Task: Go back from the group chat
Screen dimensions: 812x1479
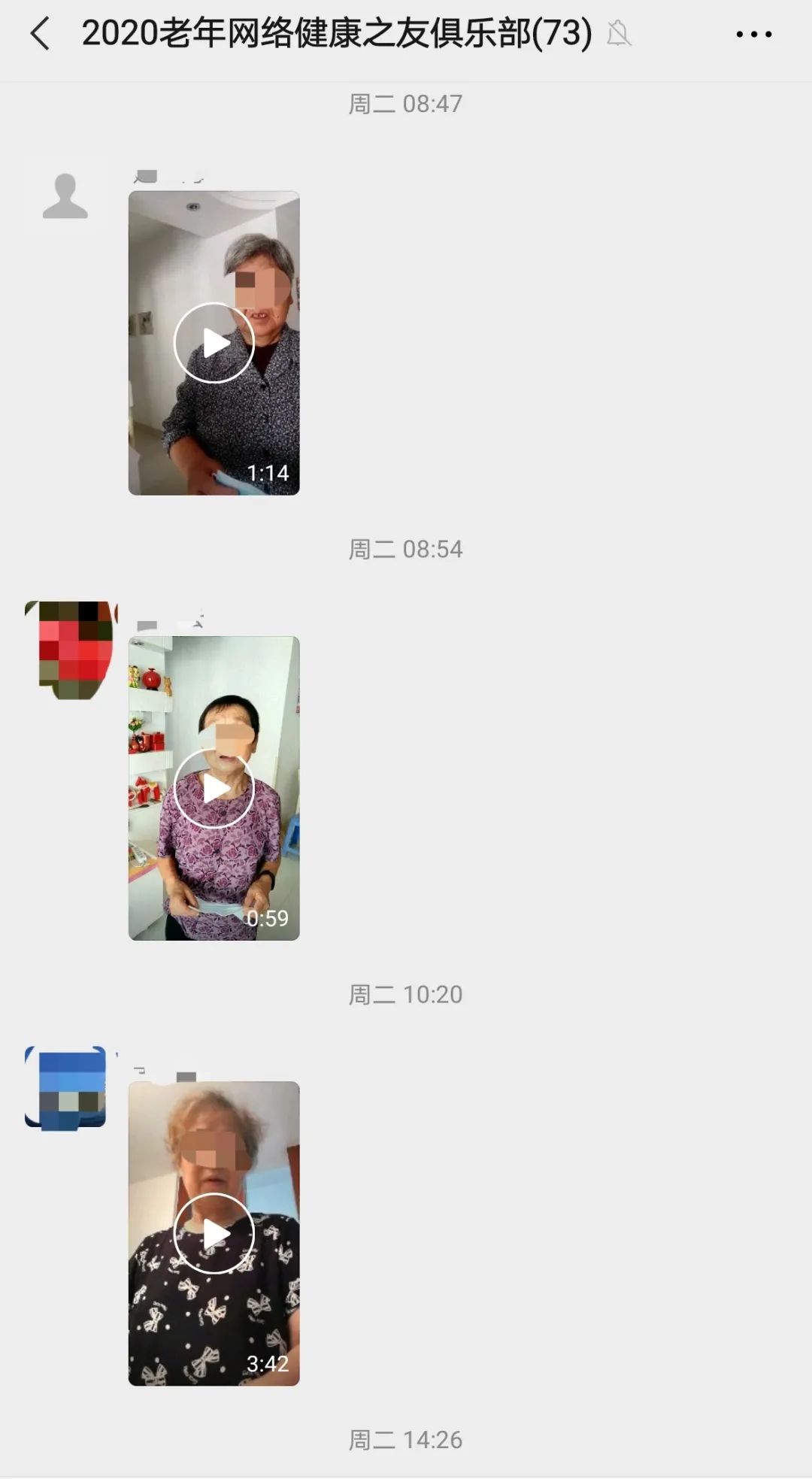Action: click(41, 34)
